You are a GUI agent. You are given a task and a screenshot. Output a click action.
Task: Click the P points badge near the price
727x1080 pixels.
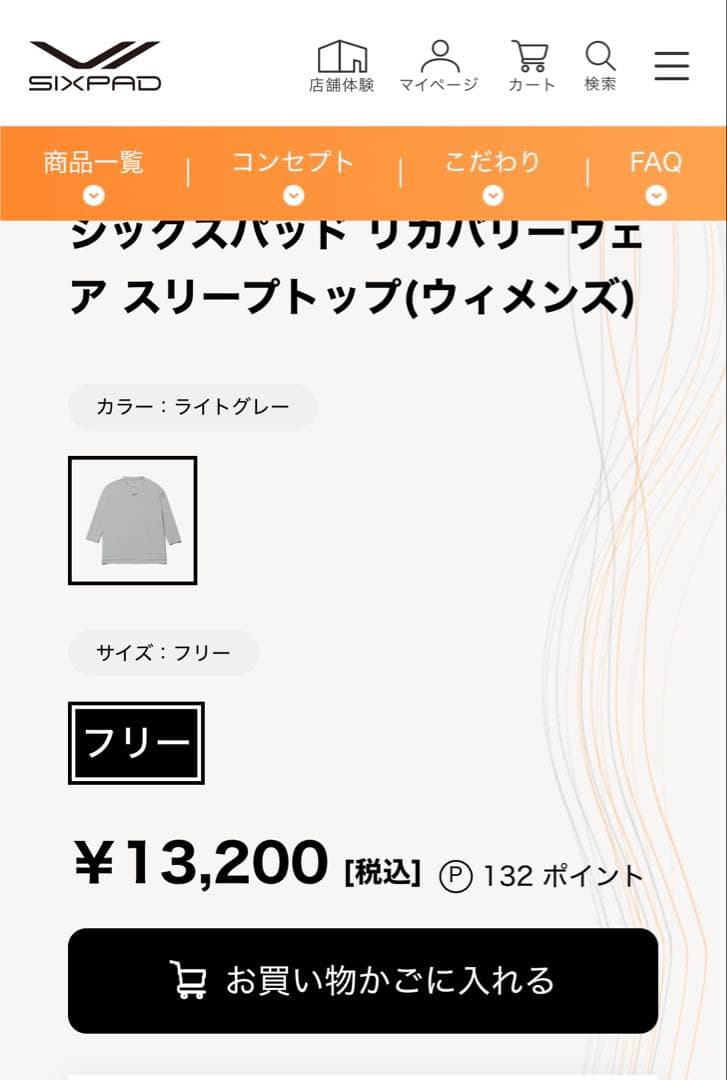coord(456,872)
